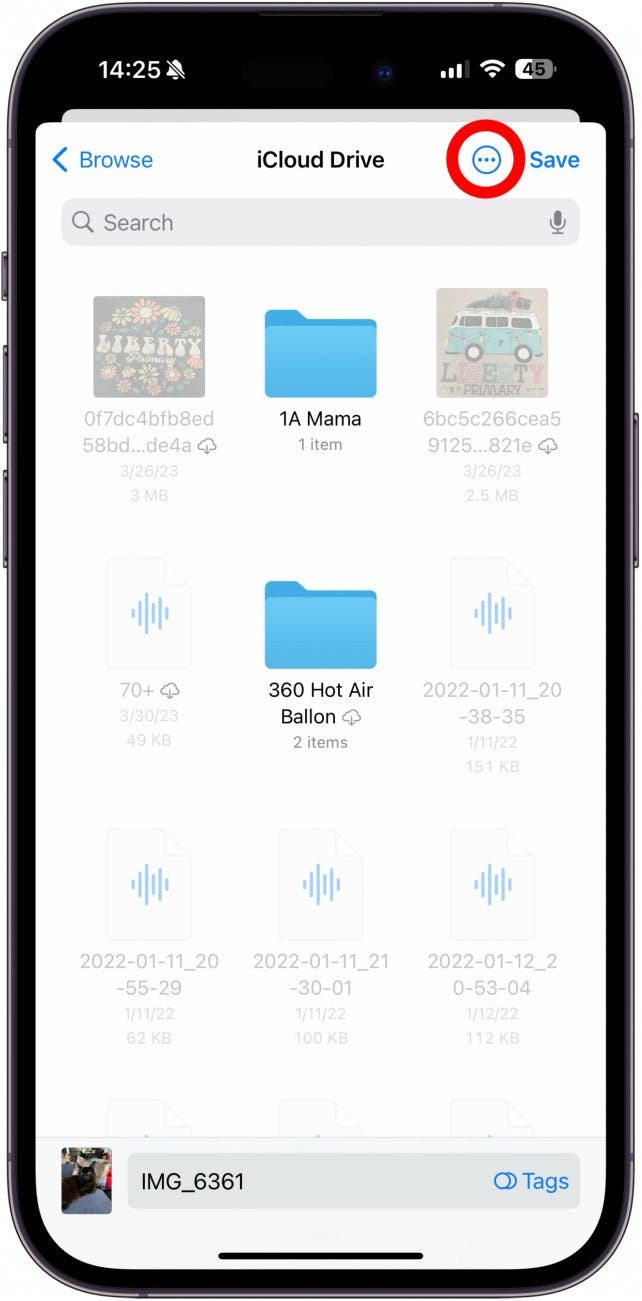The width and height of the screenshot is (642, 1301).
Task: Add Tags to the file
Action: 532,1181
